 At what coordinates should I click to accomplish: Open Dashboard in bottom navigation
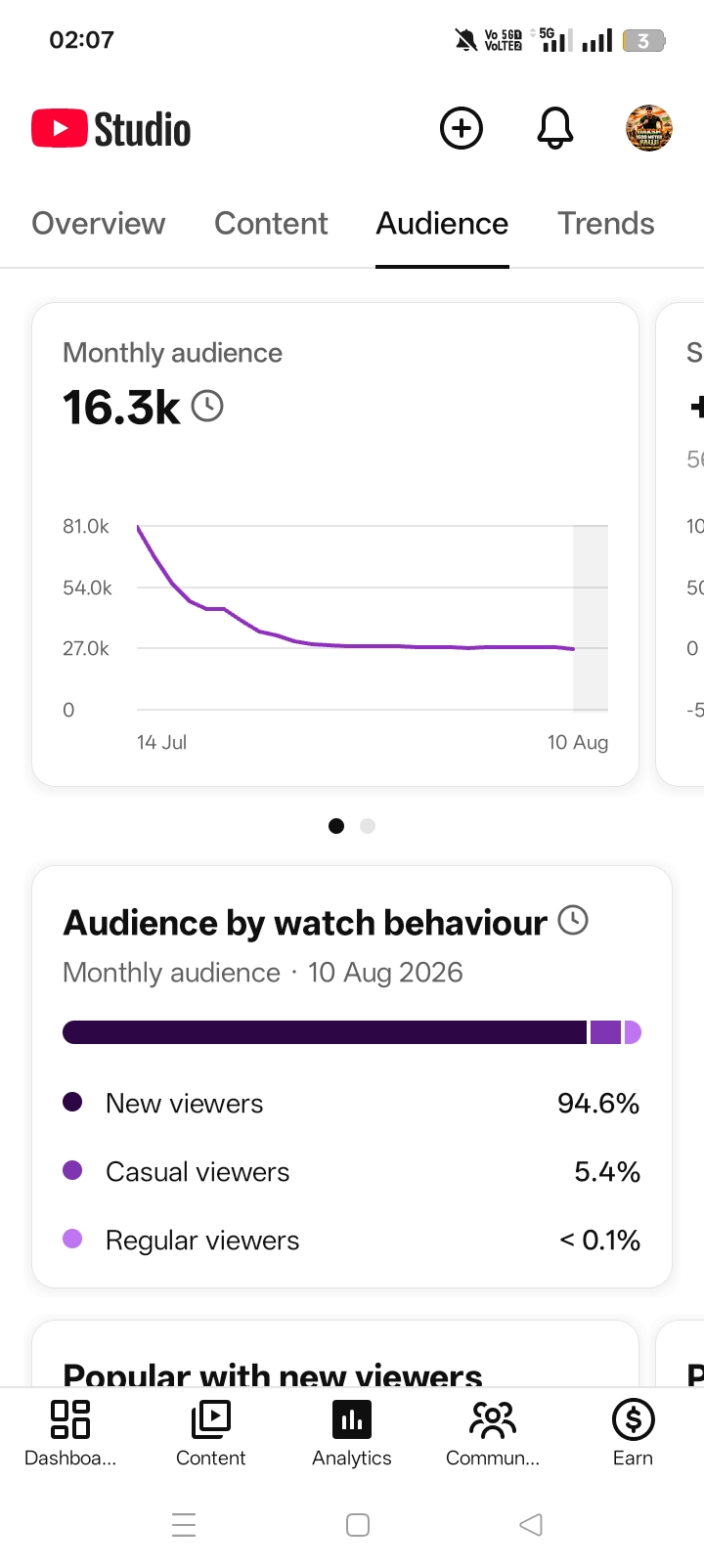70,1432
